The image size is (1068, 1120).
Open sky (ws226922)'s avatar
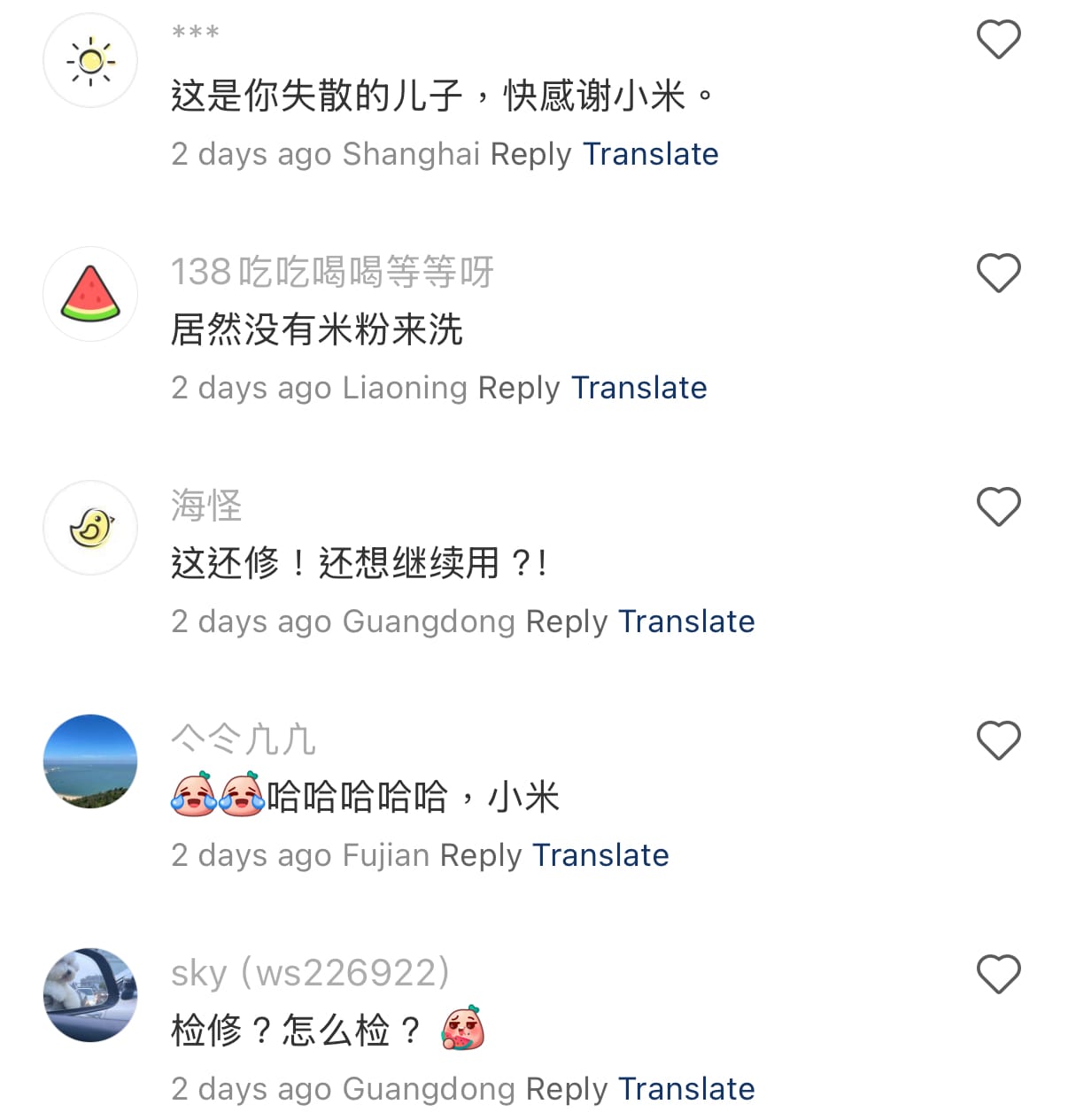(x=90, y=995)
